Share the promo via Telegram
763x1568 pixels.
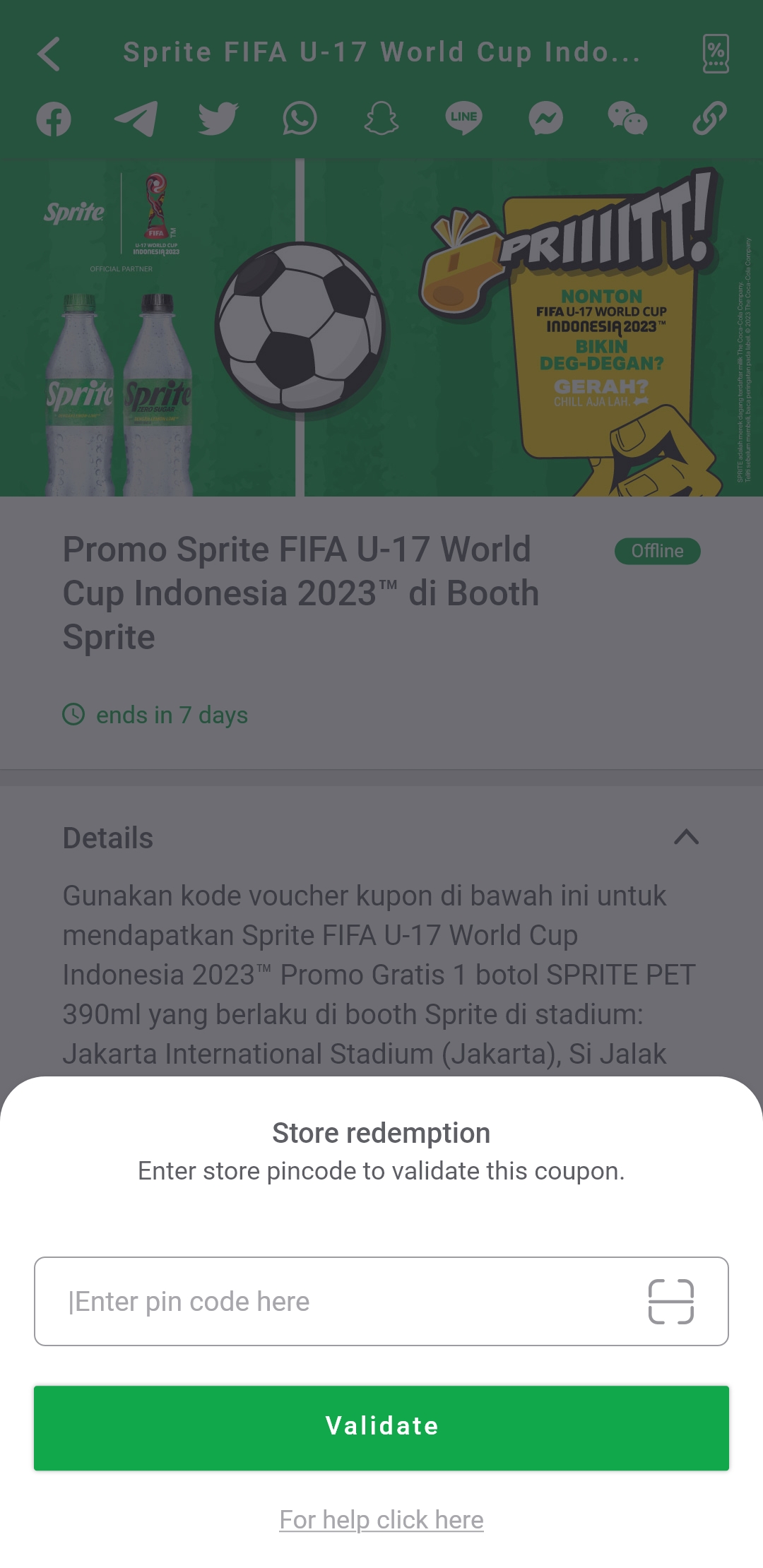coord(136,119)
